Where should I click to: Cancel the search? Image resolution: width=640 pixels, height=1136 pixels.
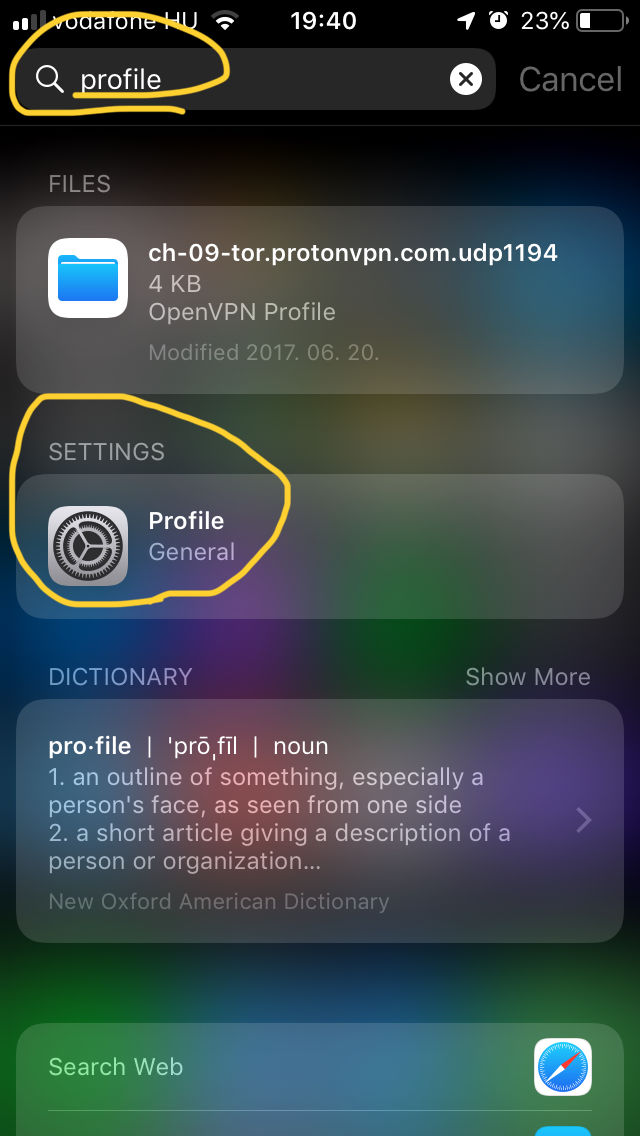point(570,79)
